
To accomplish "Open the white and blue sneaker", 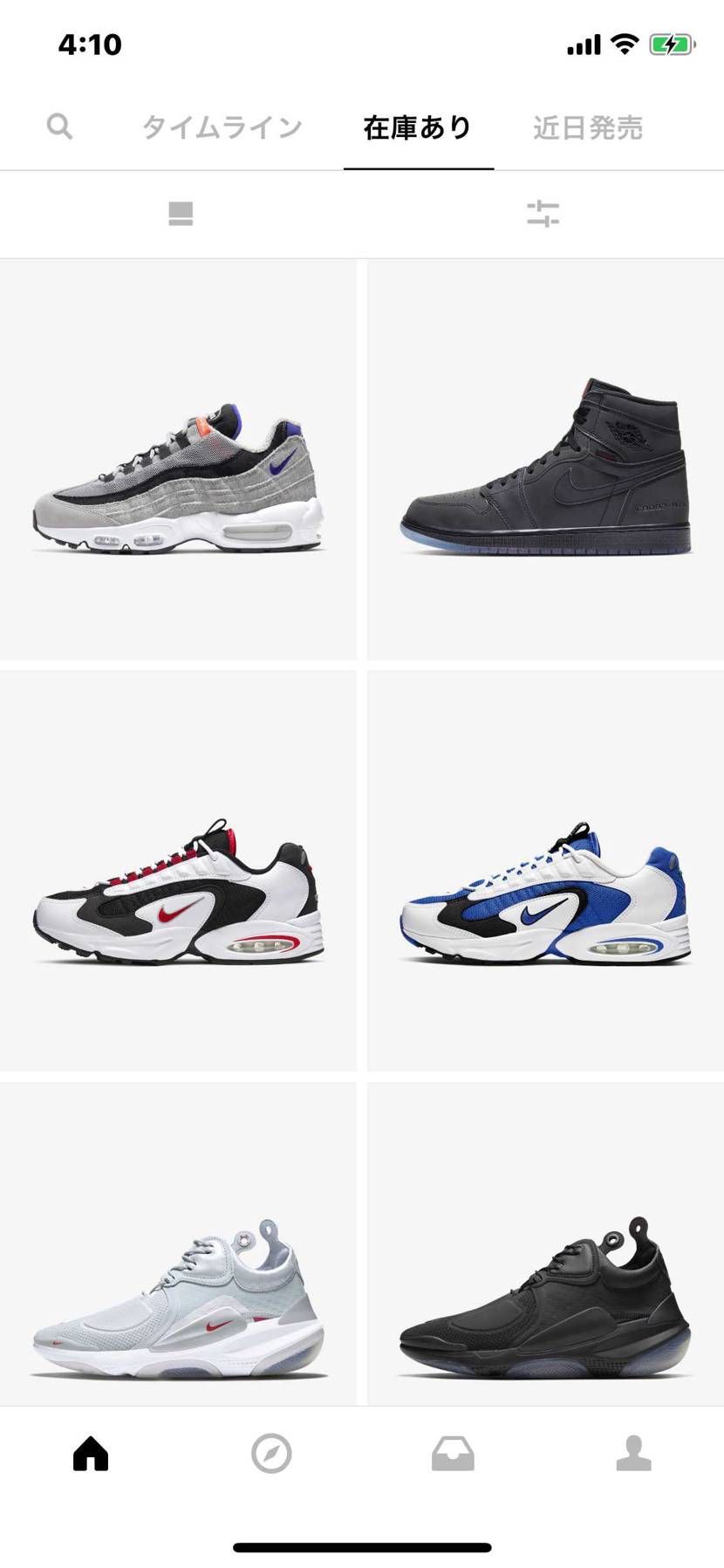I will pos(546,871).
